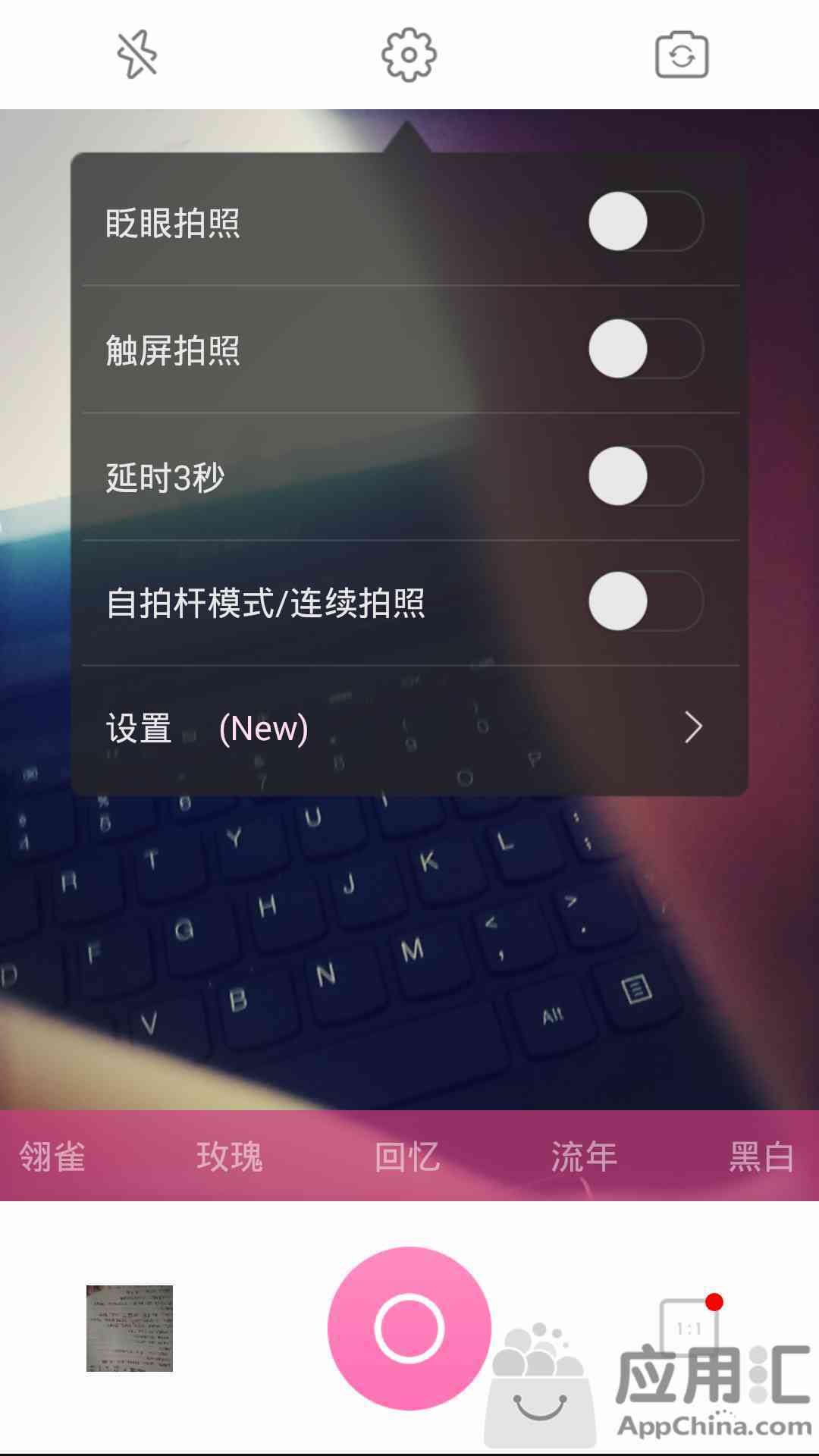The image size is (819, 1456).
Task: Close the settings gear popup
Action: coord(409,55)
